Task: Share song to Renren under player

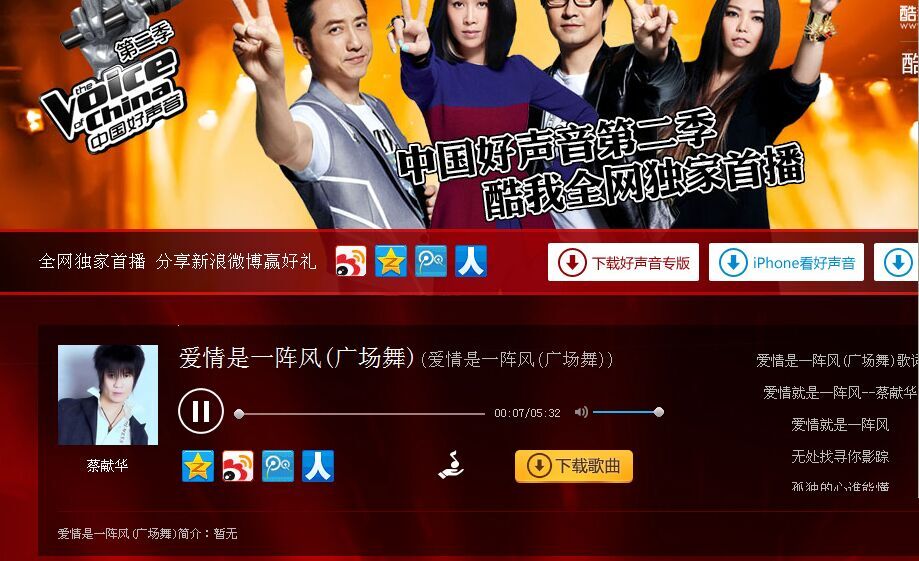Action: pyautogui.click(x=318, y=466)
